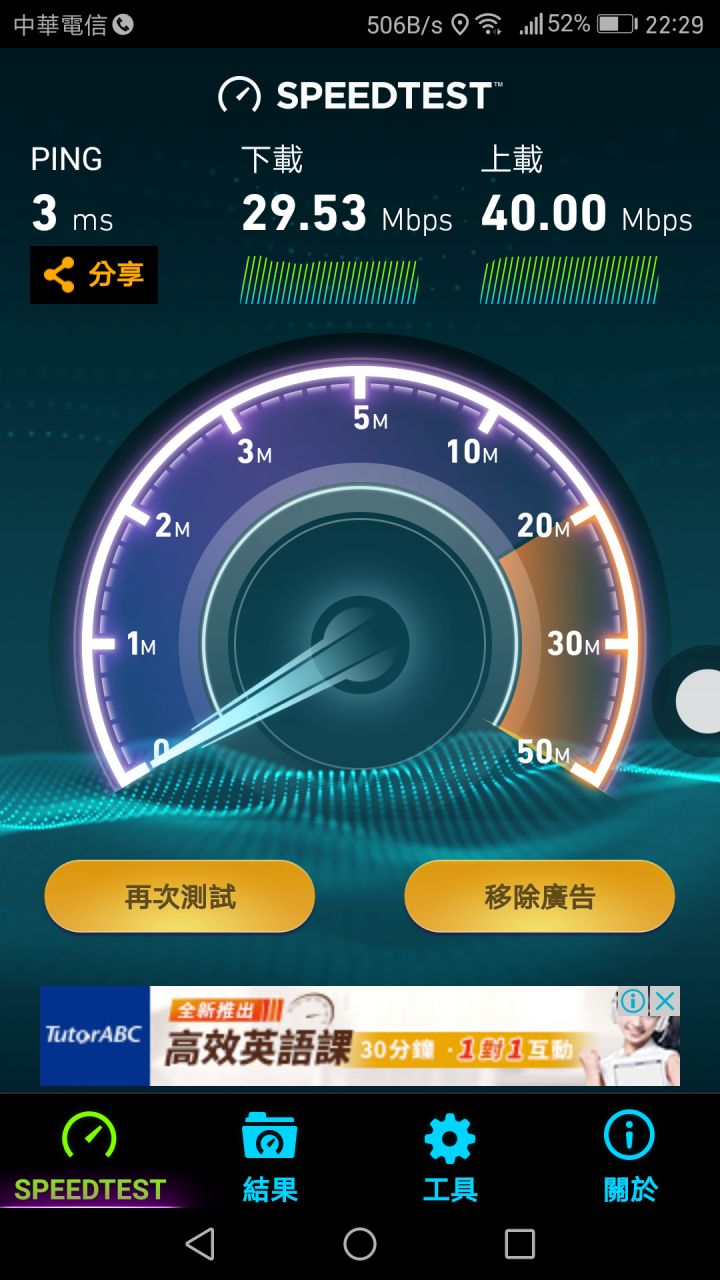
Task: Tap 再次測試 to run the test again
Action: pyautogui.click(x=180, y=897)
